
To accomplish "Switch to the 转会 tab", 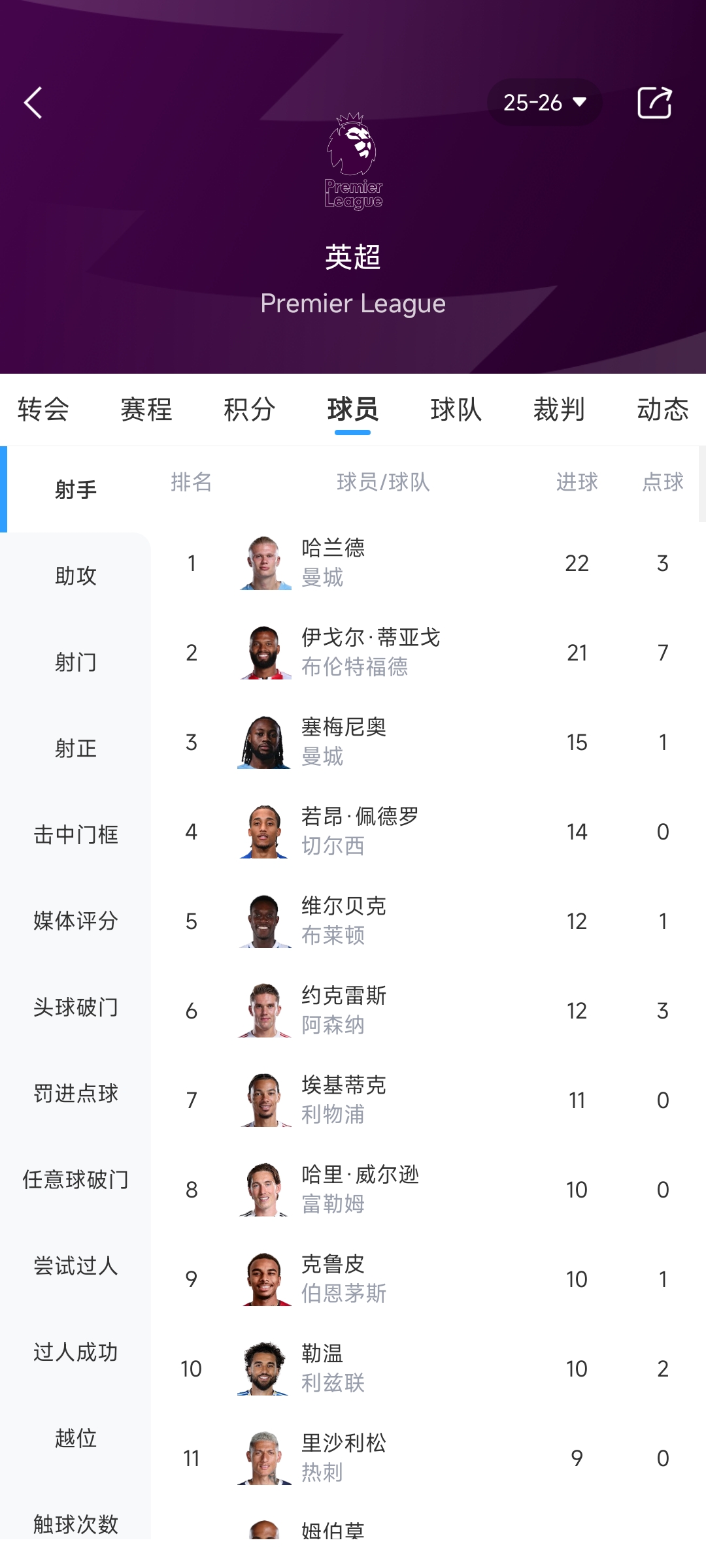I will pos(43,410).
